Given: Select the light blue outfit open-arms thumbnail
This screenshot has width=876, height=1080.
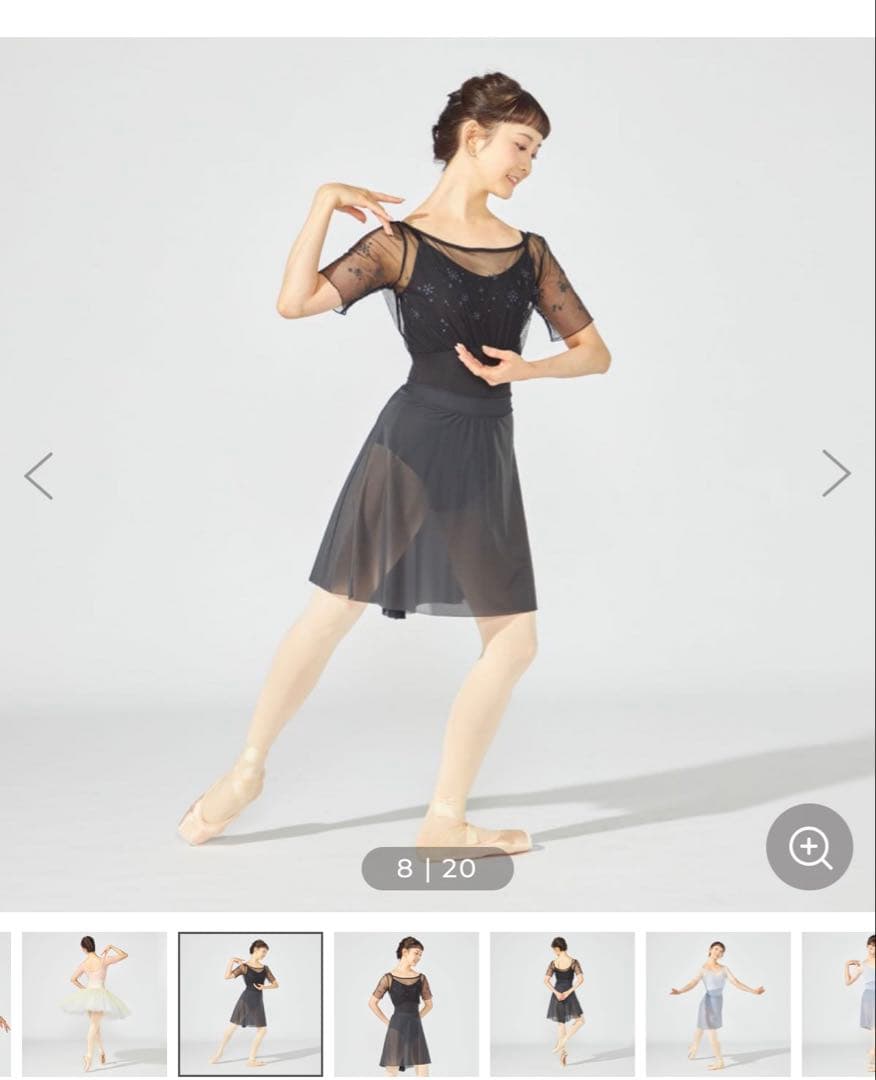Looking at the screenshot, I should click(718, 1003).
